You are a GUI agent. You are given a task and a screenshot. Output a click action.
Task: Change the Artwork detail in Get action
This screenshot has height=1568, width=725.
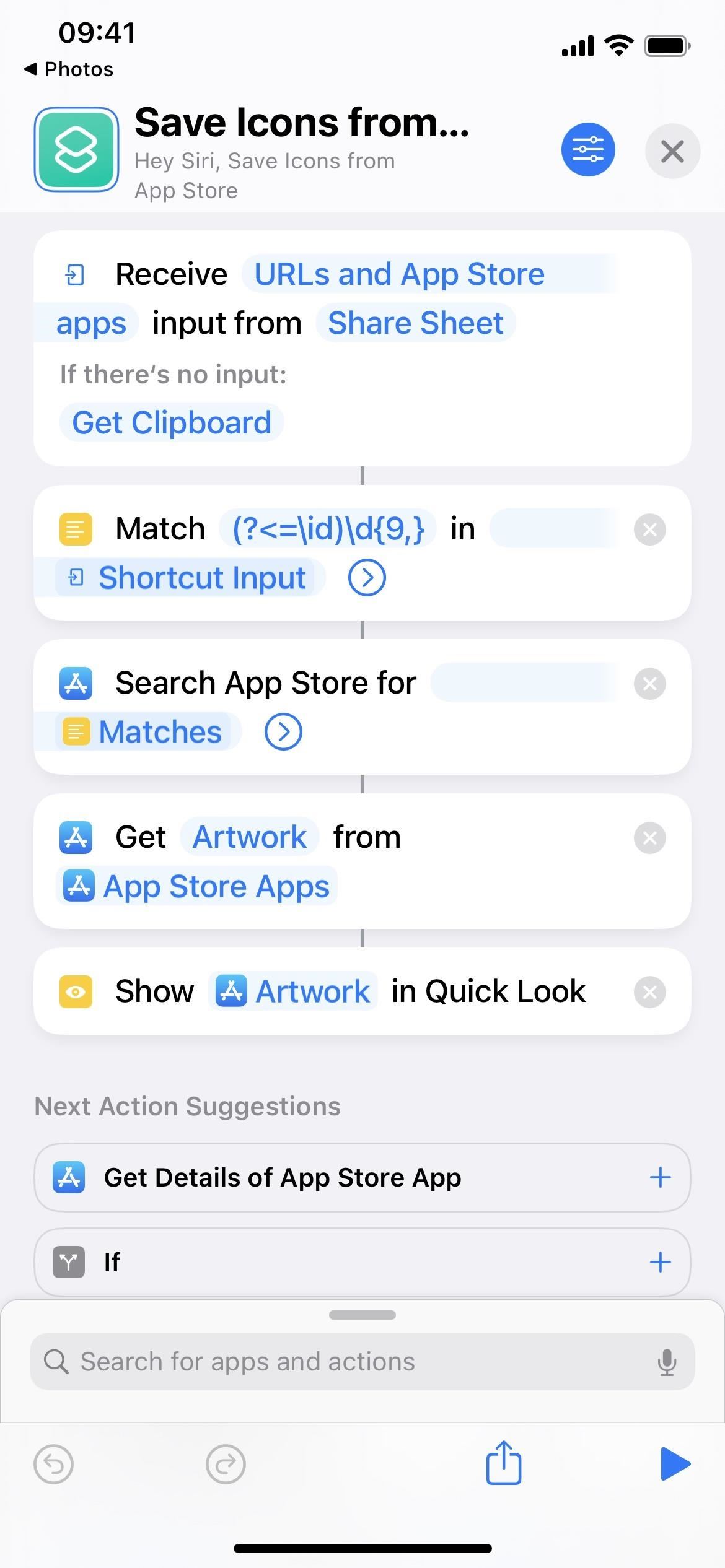[x=249, y=838]
